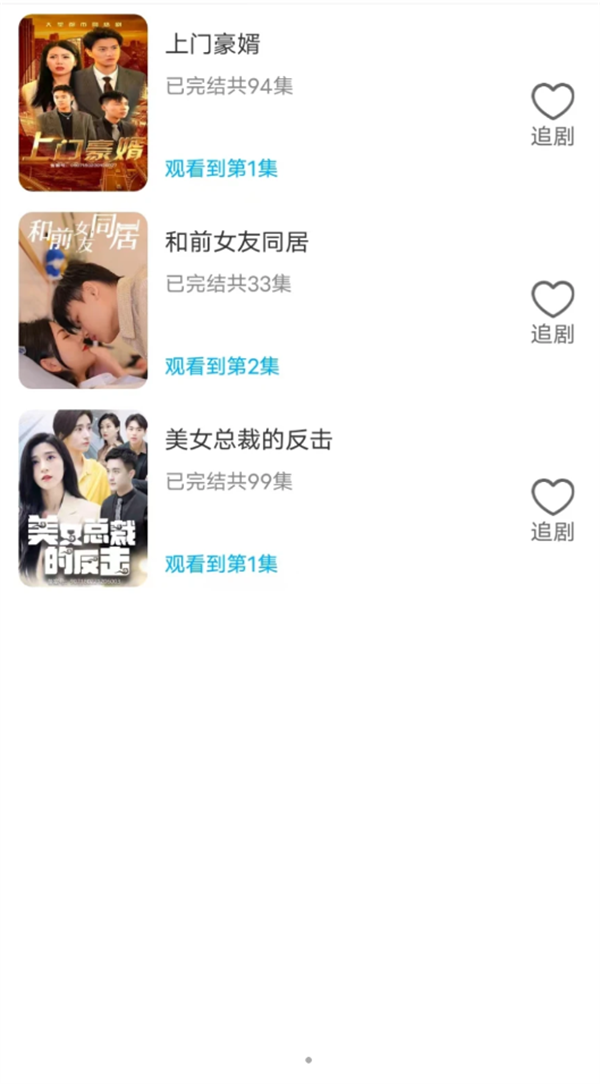The height and width of the screenshot is (1084, 600).
Task: View the 美女总裁的反击 poster
Action: coord(83,498)
